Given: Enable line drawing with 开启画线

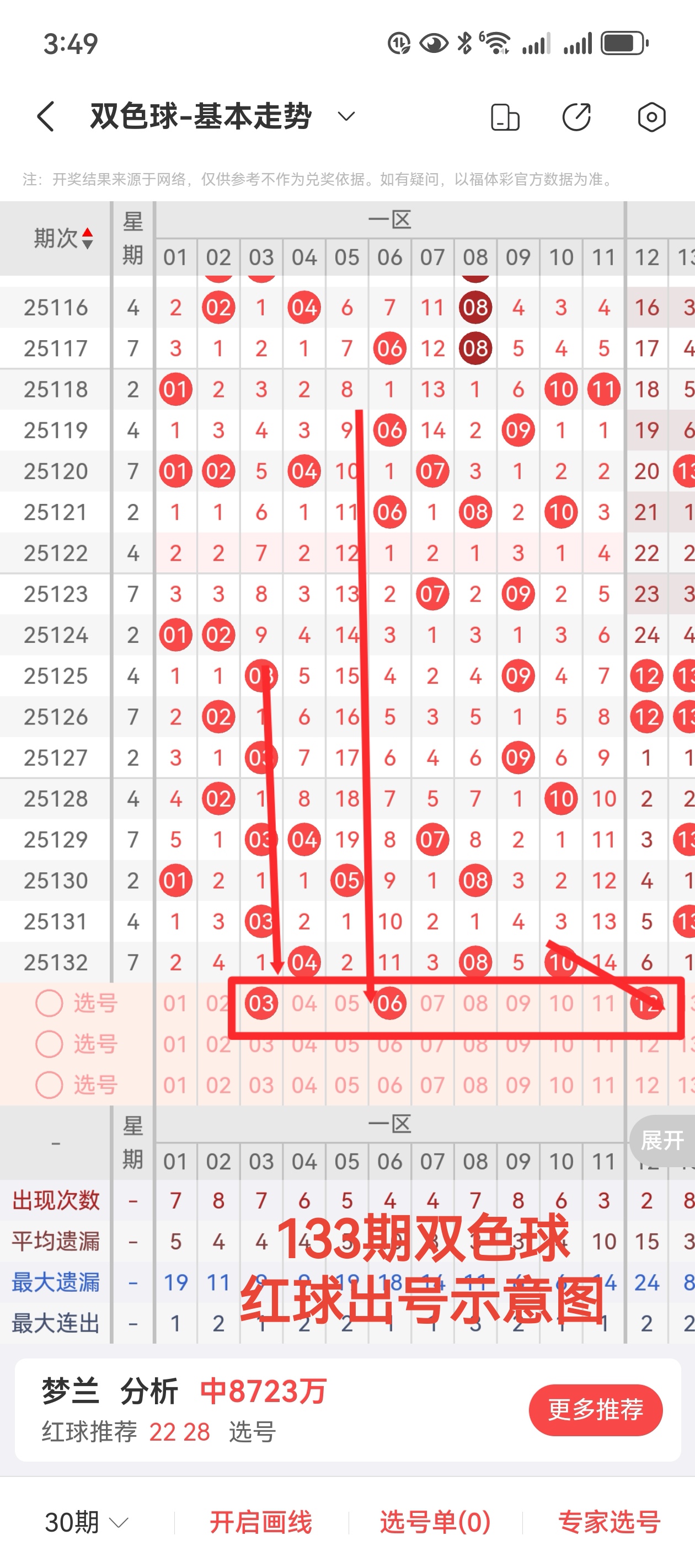Looking at the screenshot, I should tap(261, 1522).
